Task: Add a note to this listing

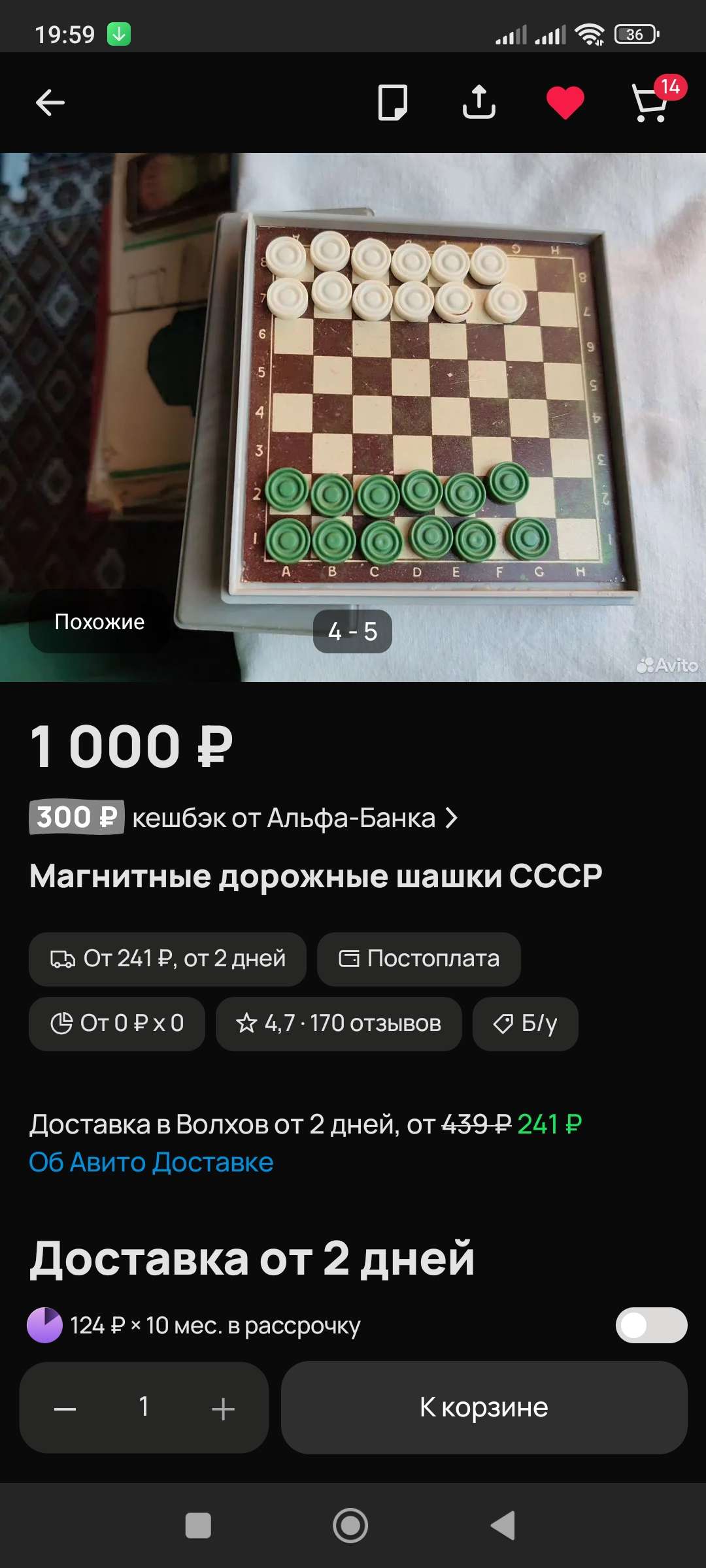Action: [392, 103]
